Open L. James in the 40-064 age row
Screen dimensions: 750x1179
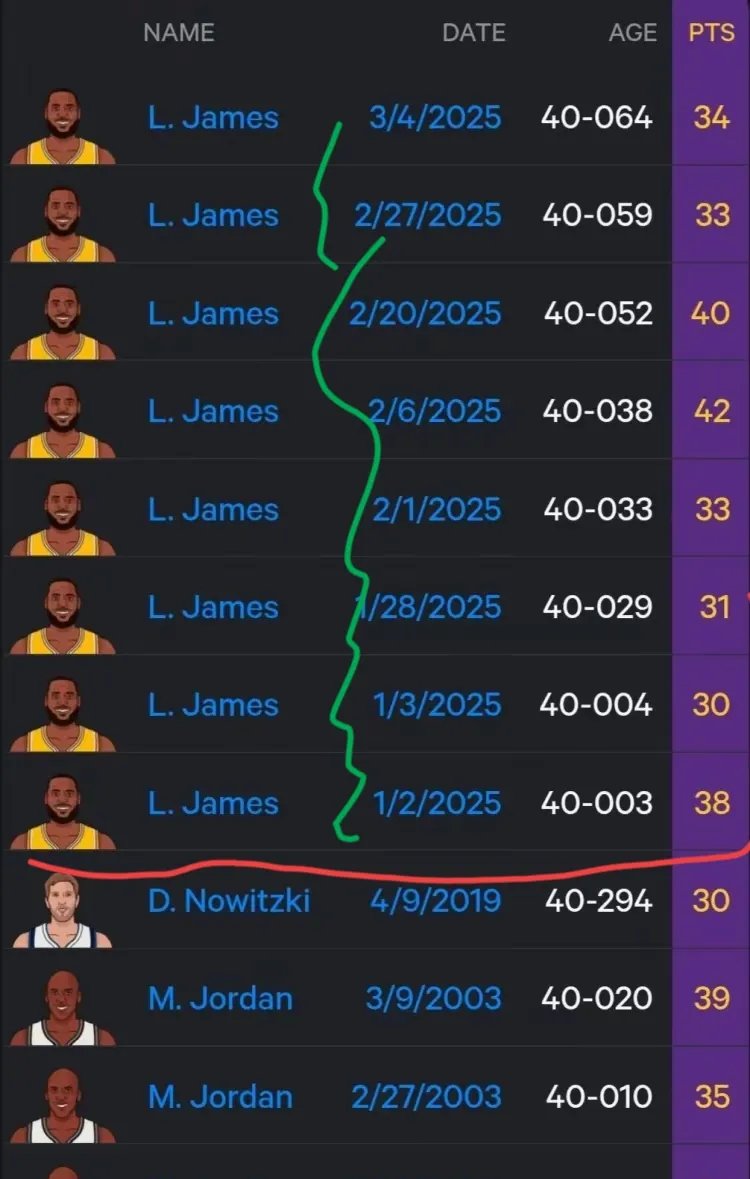[x=213, y=118]
